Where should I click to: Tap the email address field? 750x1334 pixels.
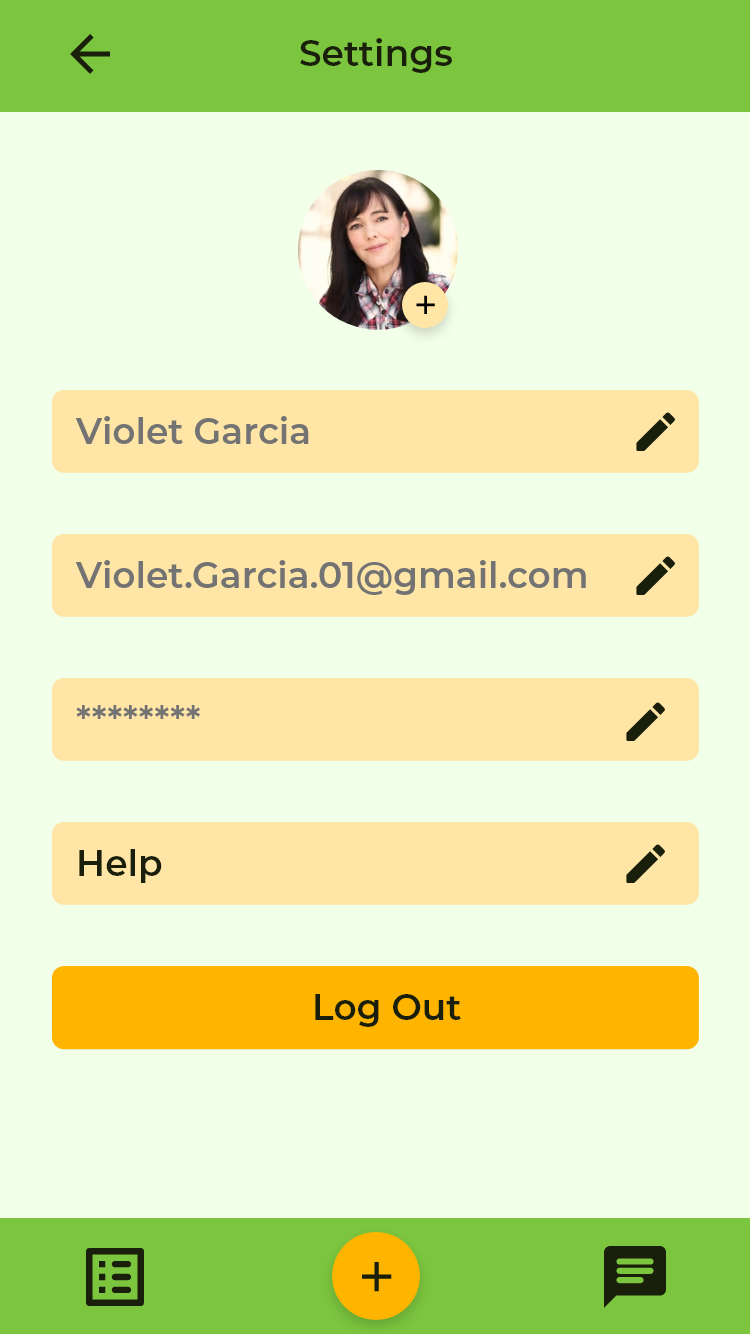tap(332, 576)
